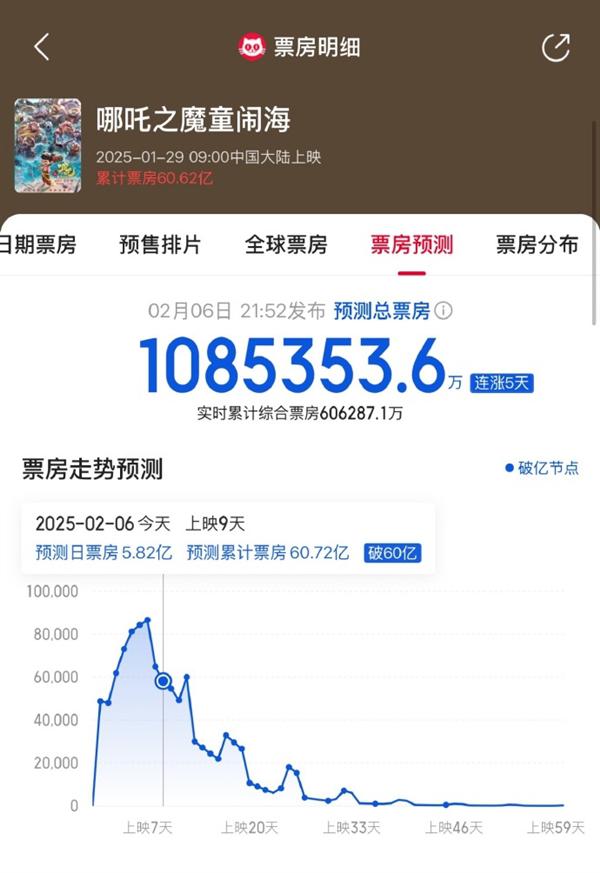The width and height of the screenshot is (600, 873).
Task: Go back from the 票房明细 page
Action: click(41, 47)
